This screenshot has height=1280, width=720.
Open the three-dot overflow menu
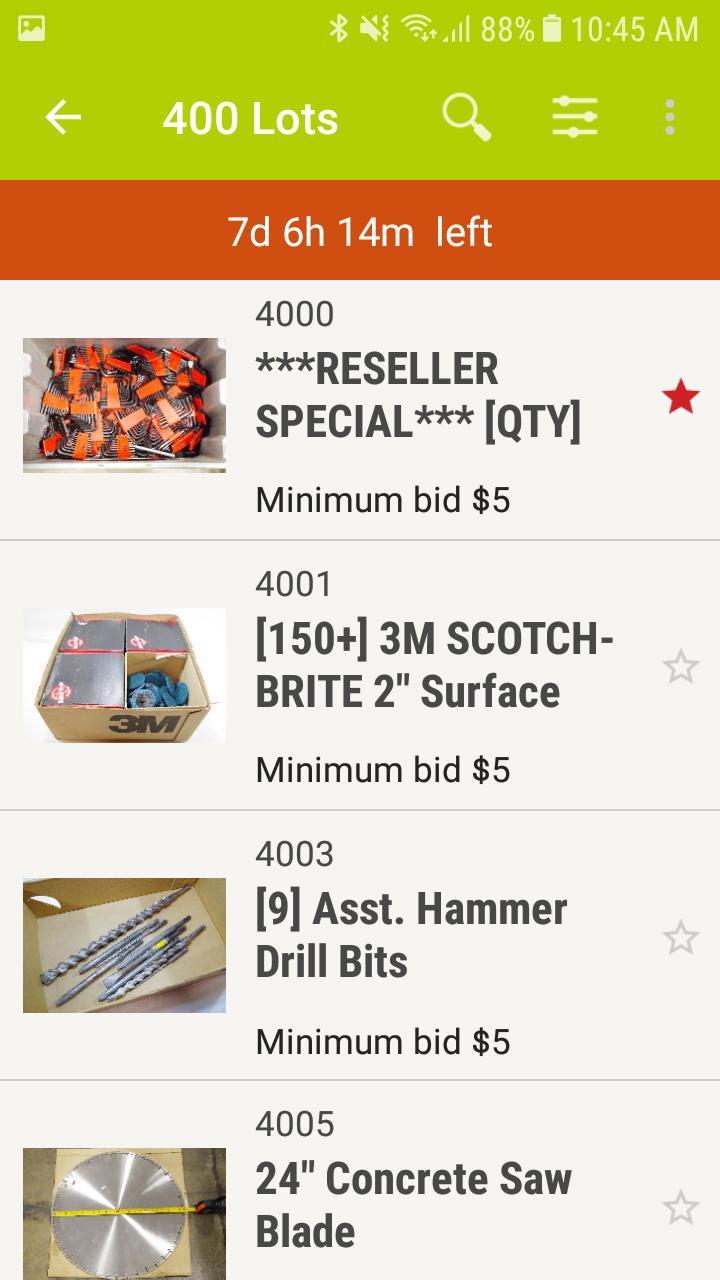pyautogui.click(x=668, y=117)
